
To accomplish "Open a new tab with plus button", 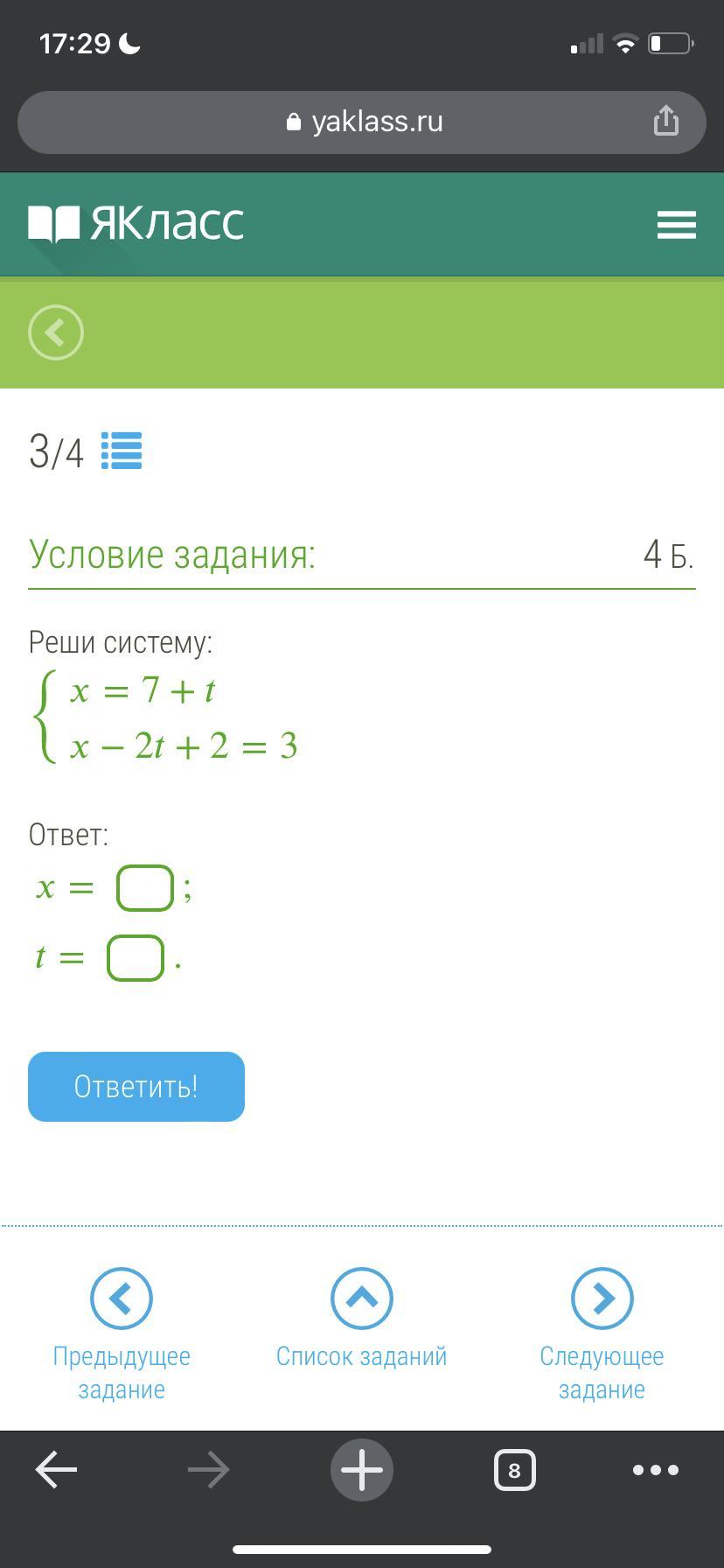I will (x=362, y=1470).
